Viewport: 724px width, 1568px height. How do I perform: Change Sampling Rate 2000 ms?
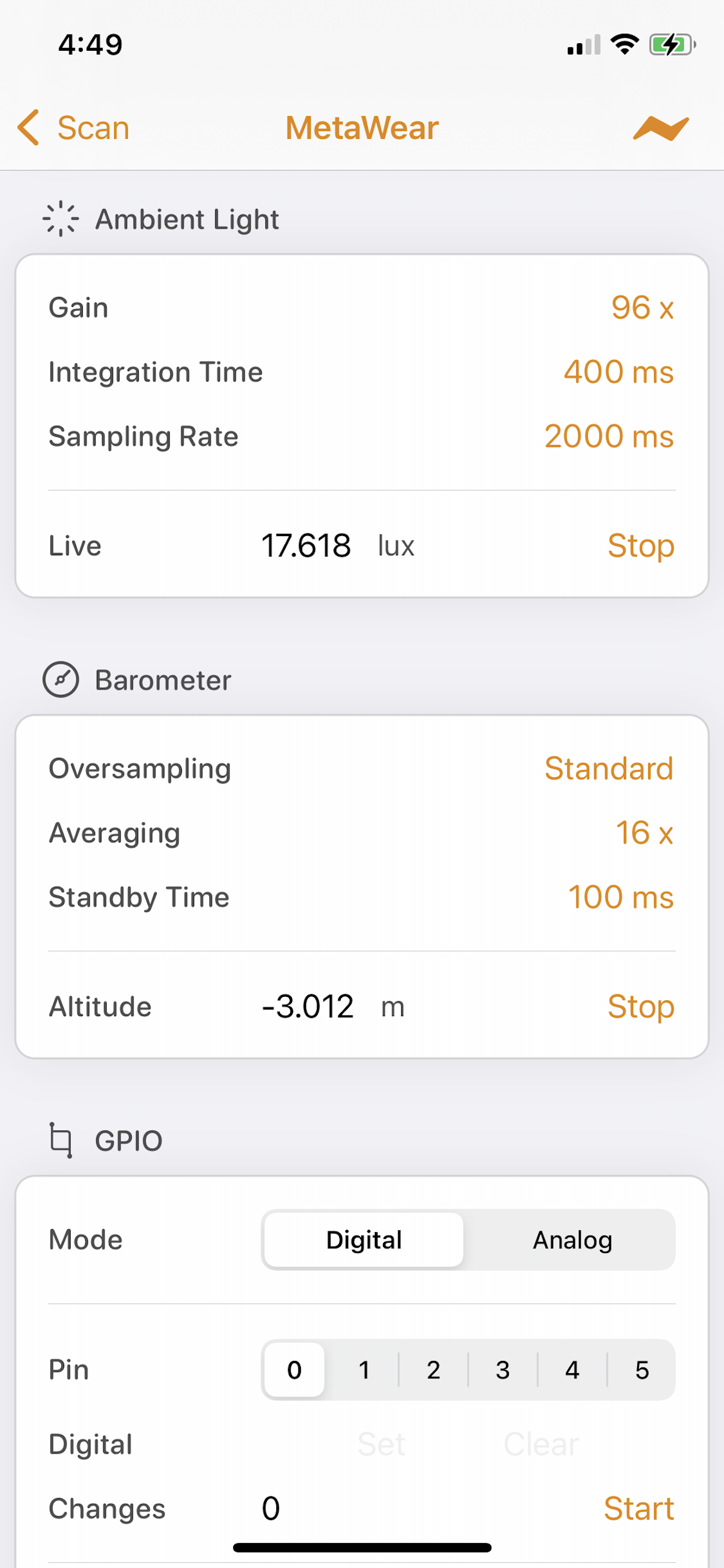tap(609, 436)
